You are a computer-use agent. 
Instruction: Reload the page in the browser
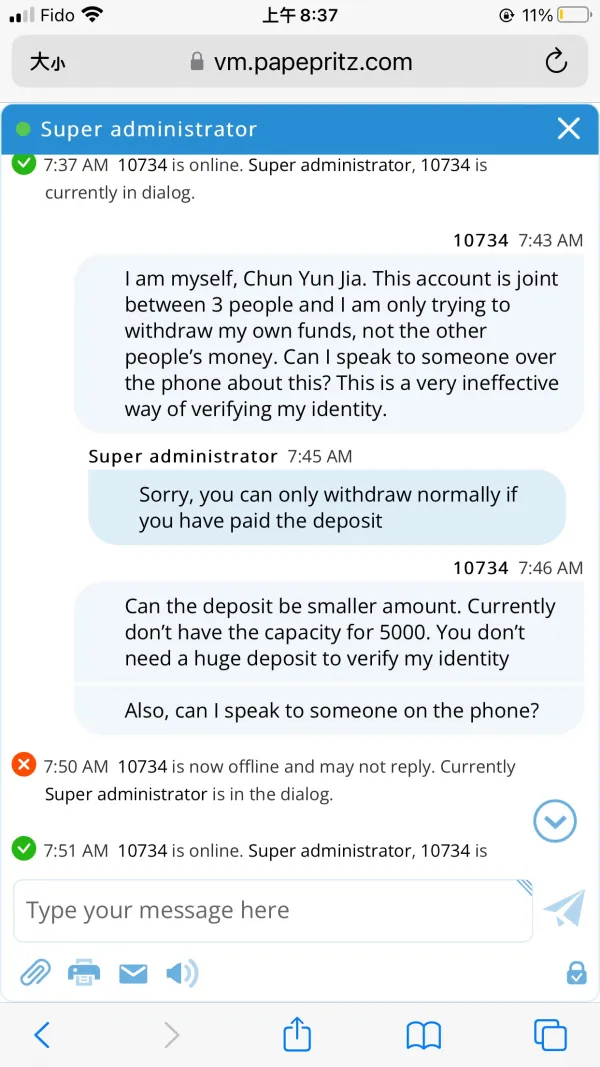(x=556, y=62)
